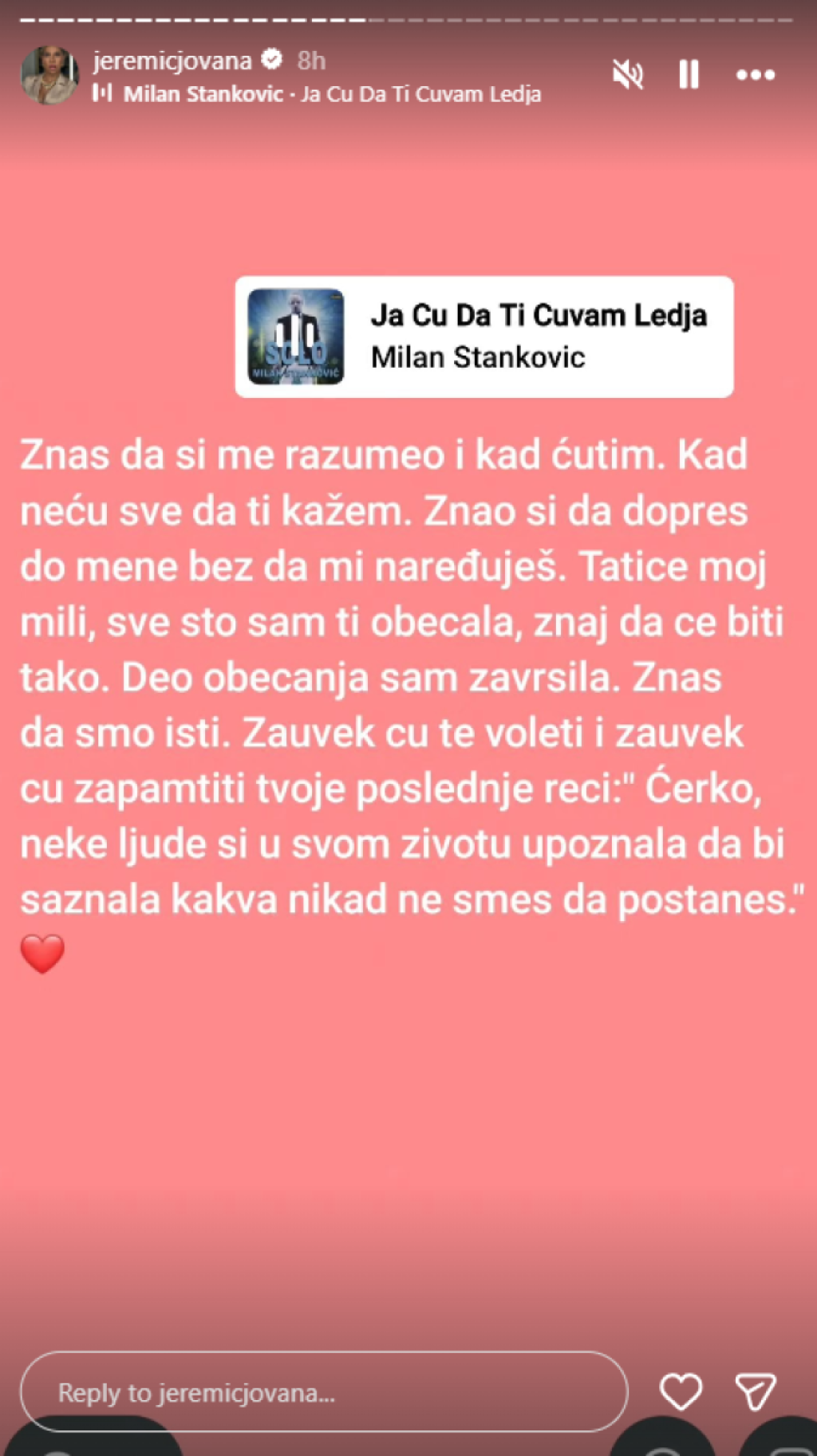Share the story via paper plane icon
The height and width of the screenshot is (1456, 817).
755,1392
